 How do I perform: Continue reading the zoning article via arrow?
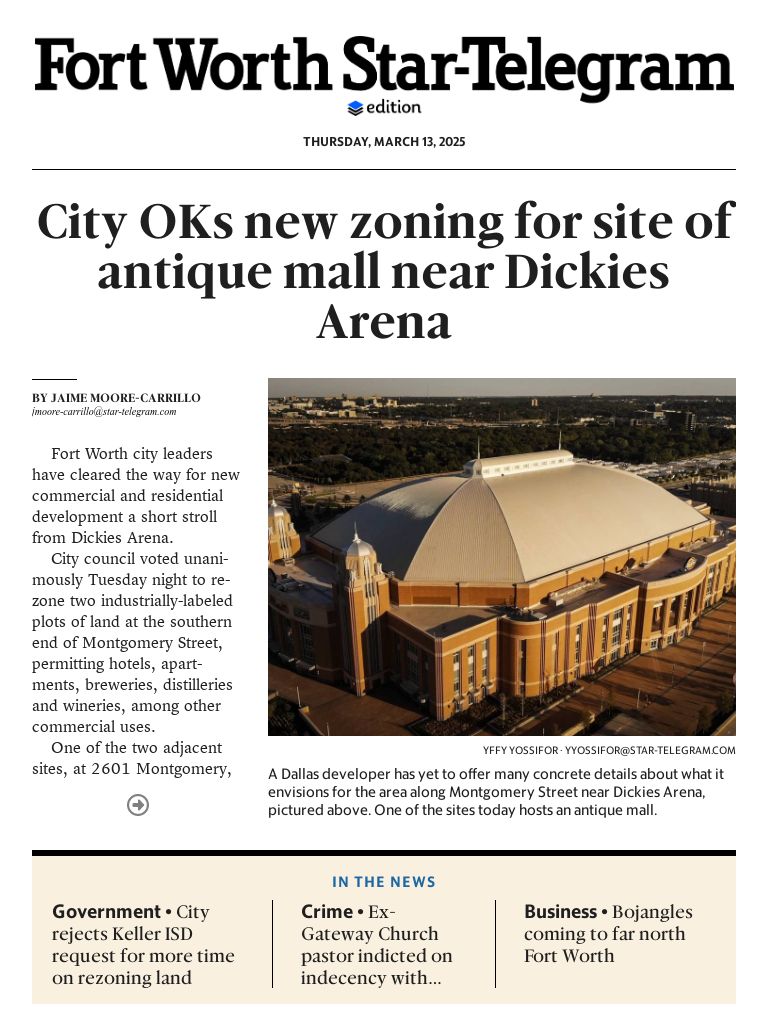(x=138, y=805)
